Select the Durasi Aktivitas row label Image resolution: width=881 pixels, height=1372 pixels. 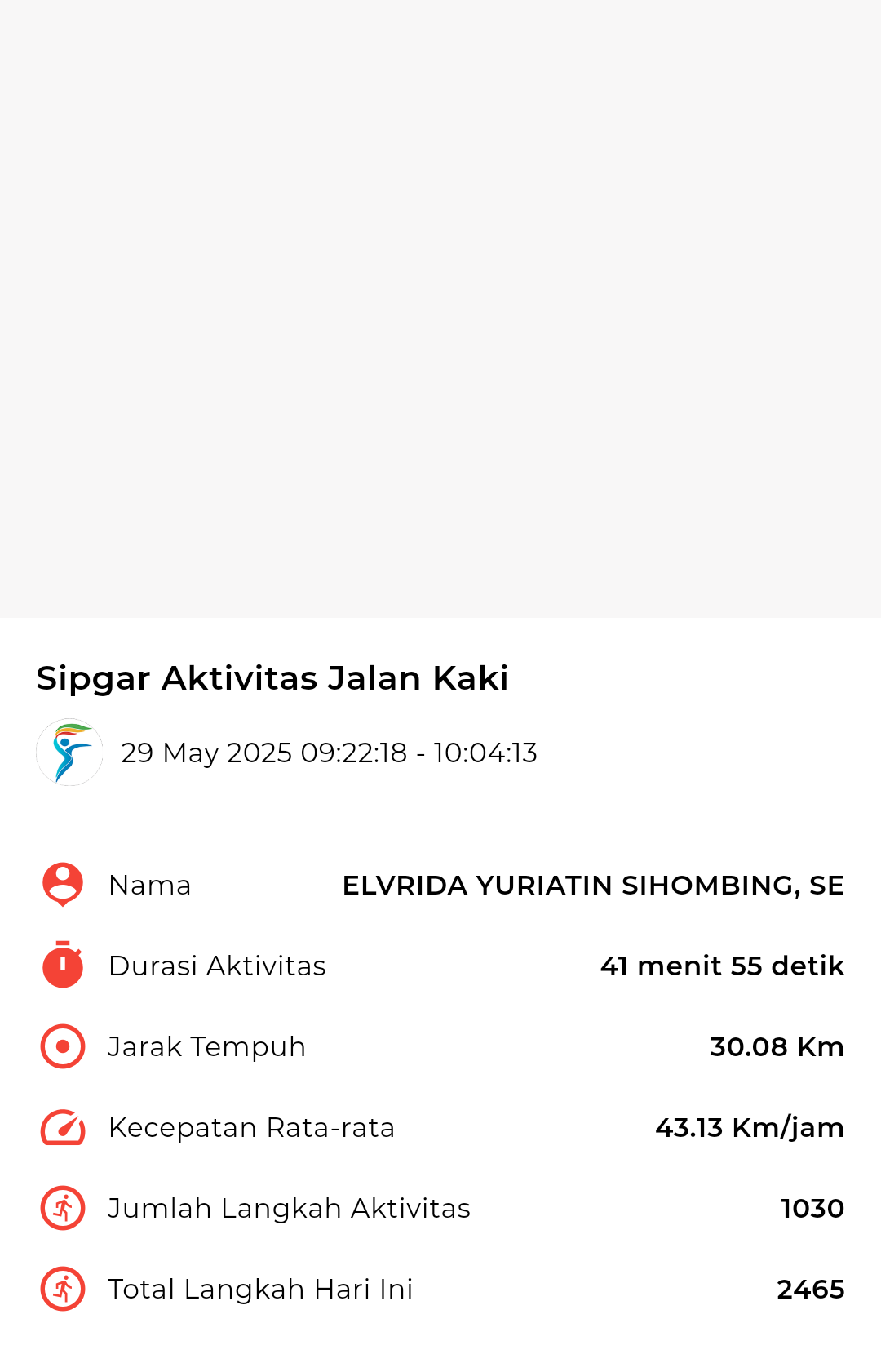[217, 966]
